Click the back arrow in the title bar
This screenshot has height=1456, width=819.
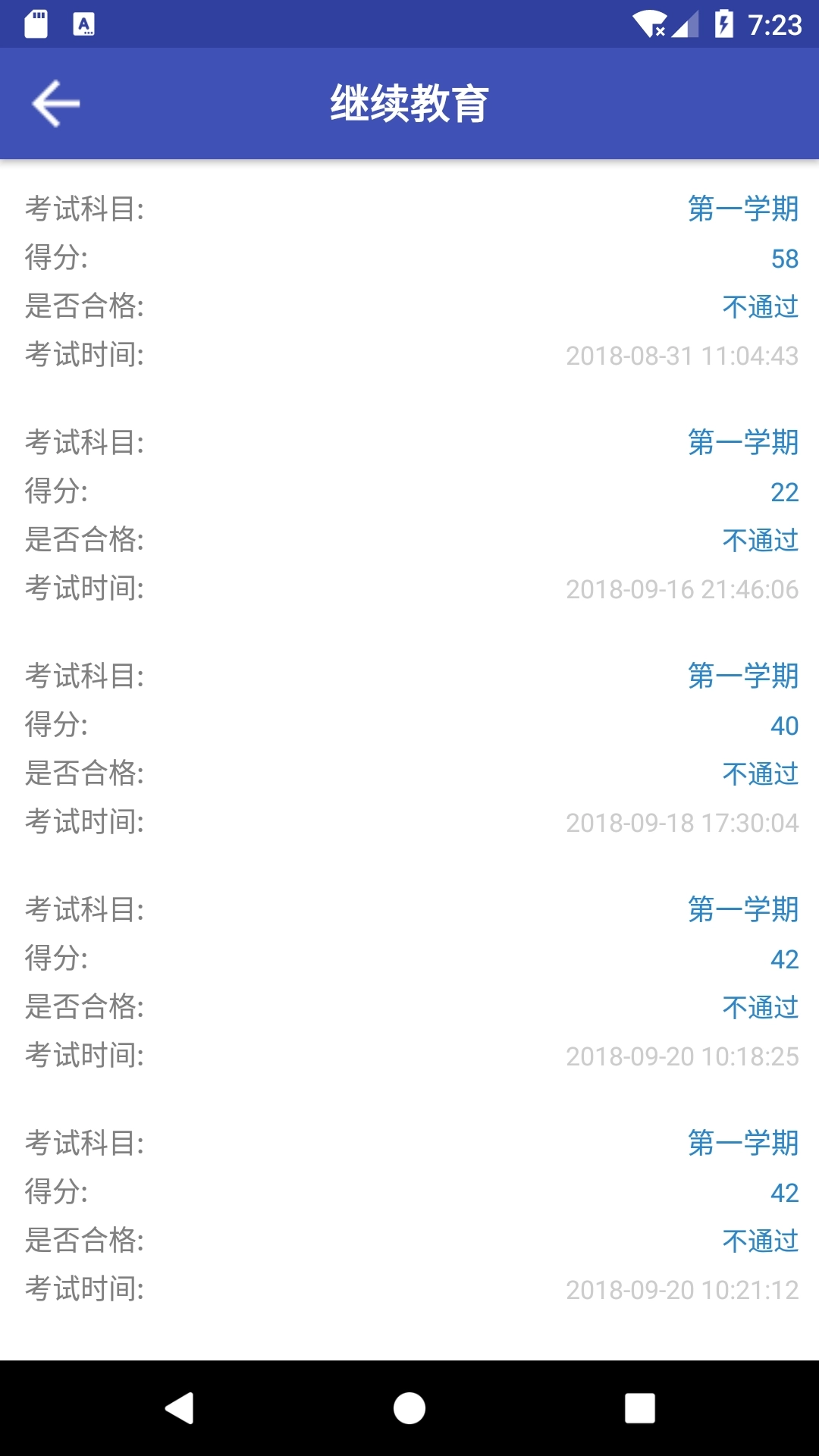tap(55, 102)
